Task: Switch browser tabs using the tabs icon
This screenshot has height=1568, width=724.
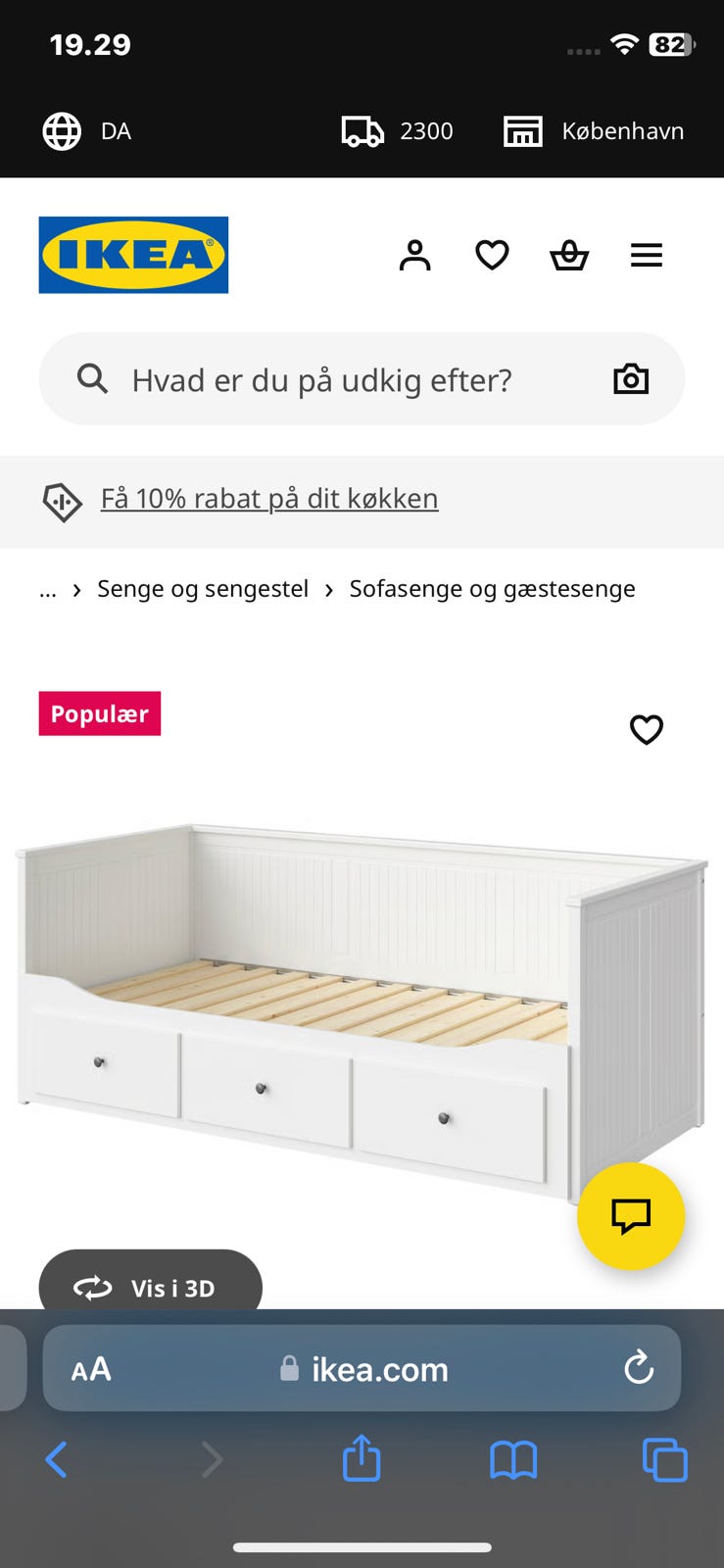Action: [664, 1458]
